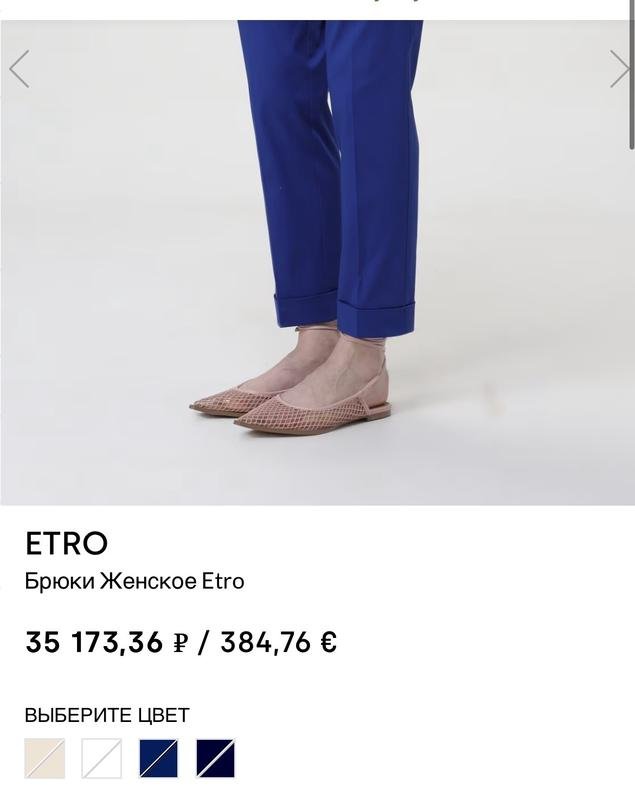
Task: Select the beige color swatch
Action: [45, 758]
